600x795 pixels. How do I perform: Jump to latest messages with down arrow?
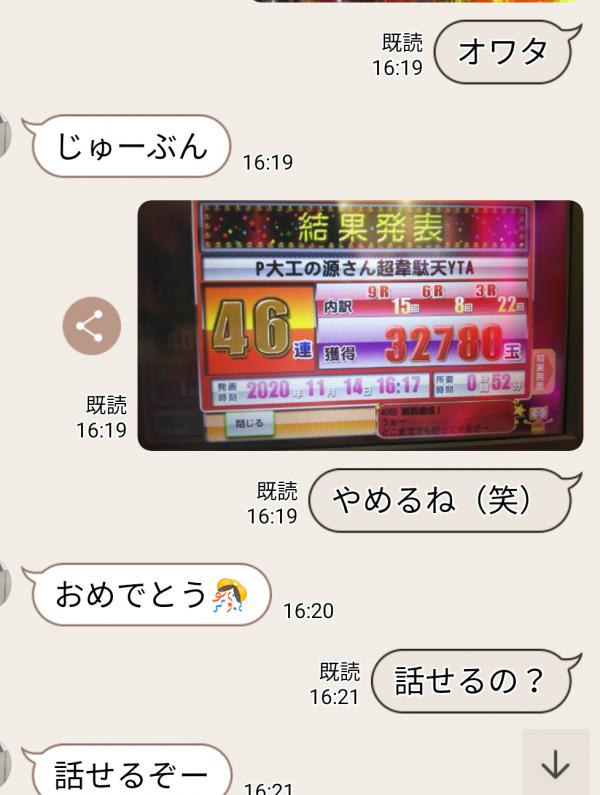pyautogui.click(x=555, y=765)
